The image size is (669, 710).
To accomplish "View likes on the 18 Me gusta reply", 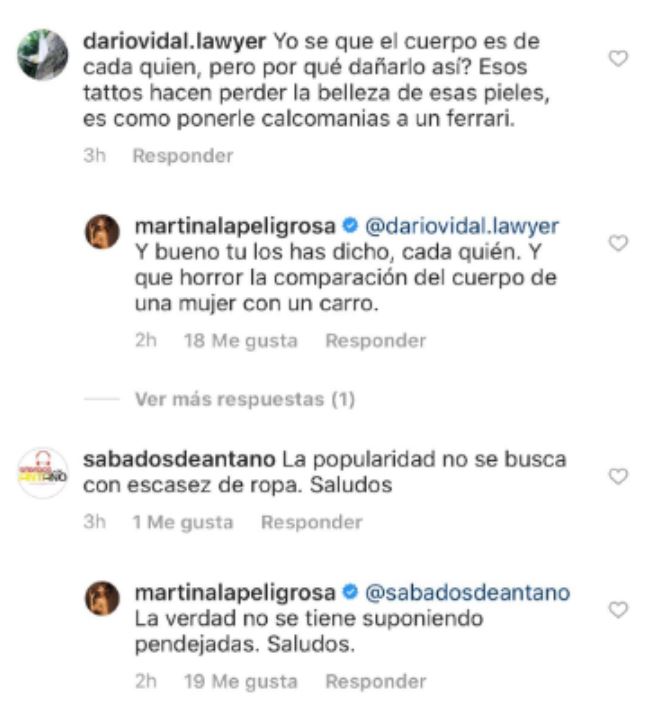I will click(241, 340).
